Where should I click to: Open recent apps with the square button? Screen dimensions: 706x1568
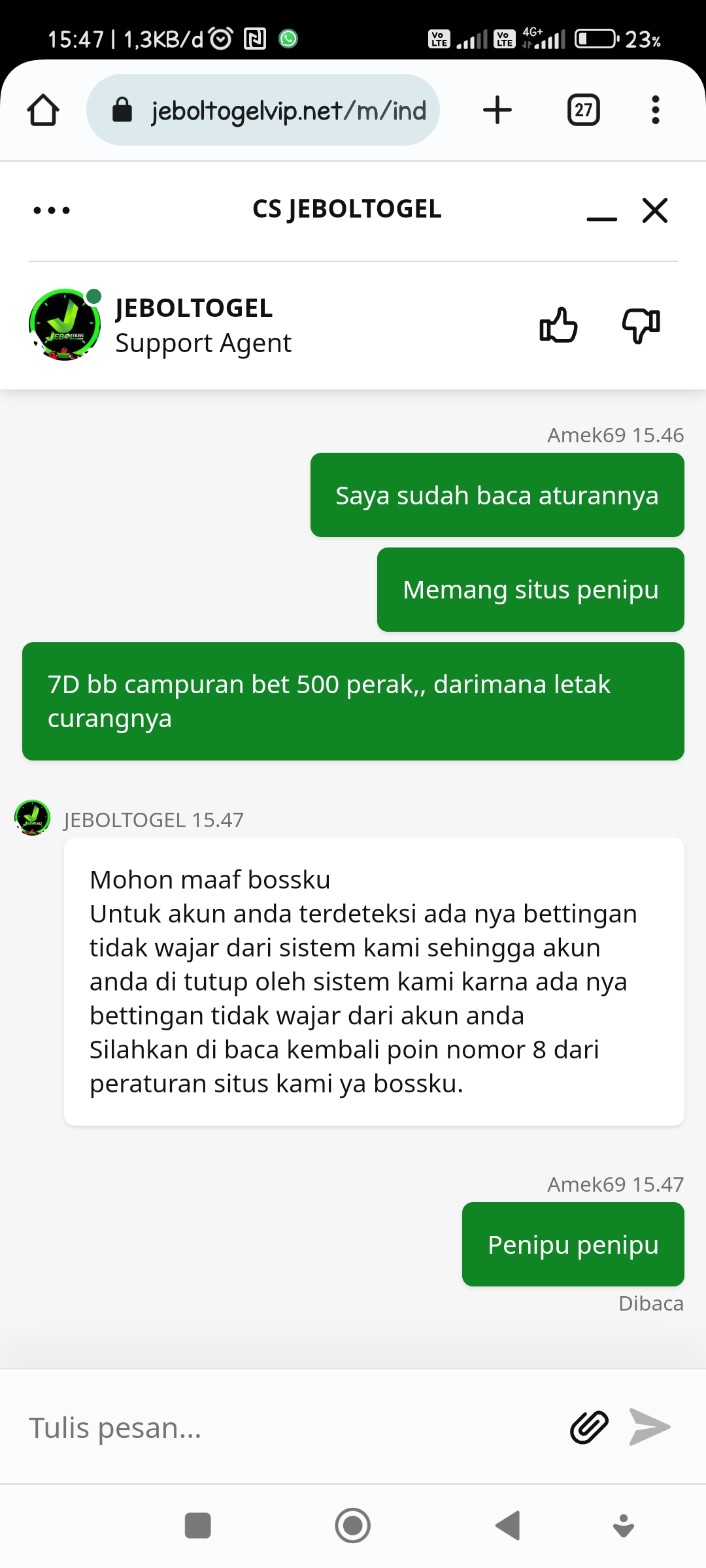(197, 1526)
